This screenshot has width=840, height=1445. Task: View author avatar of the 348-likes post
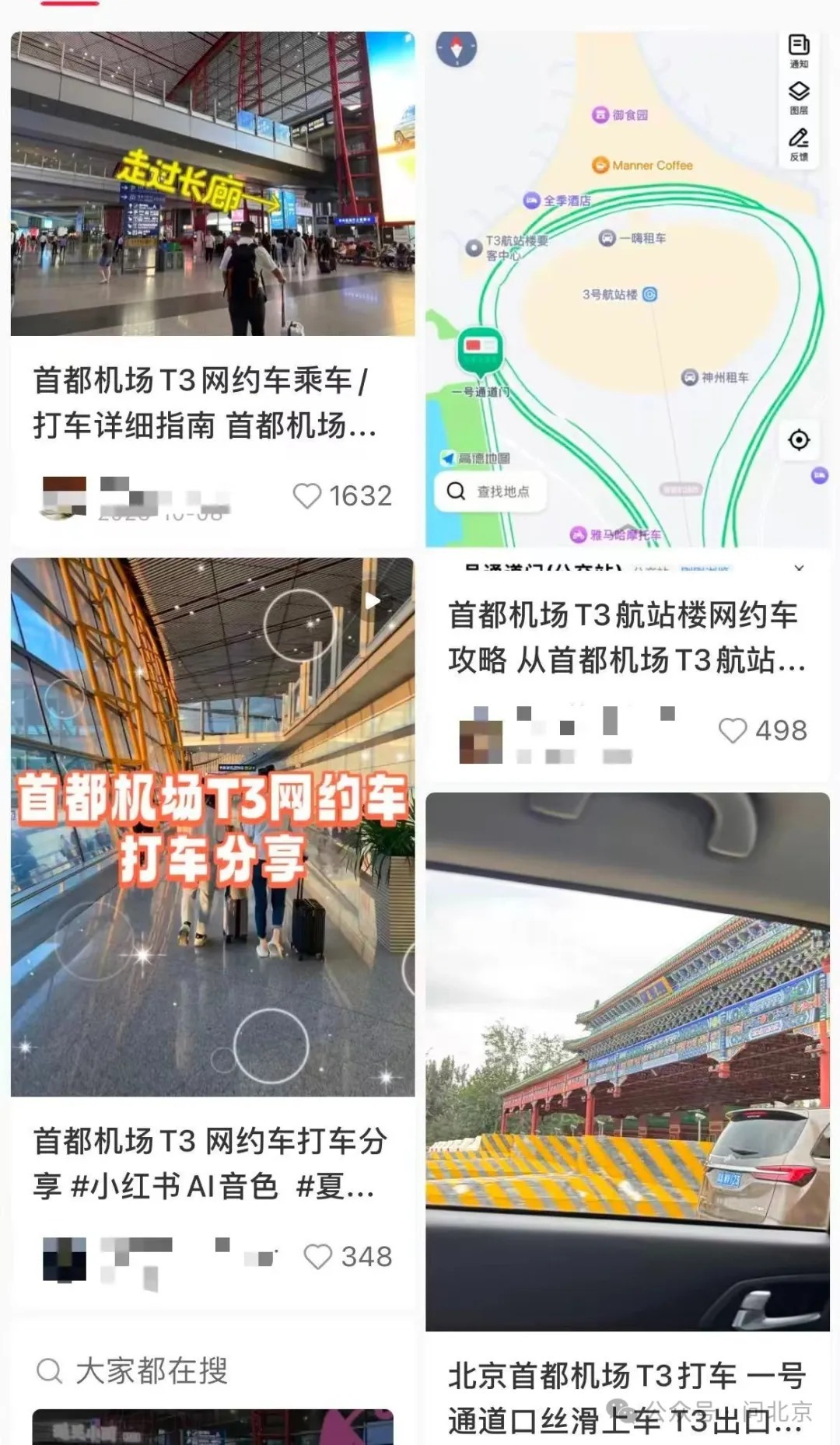click(64, 1259)
